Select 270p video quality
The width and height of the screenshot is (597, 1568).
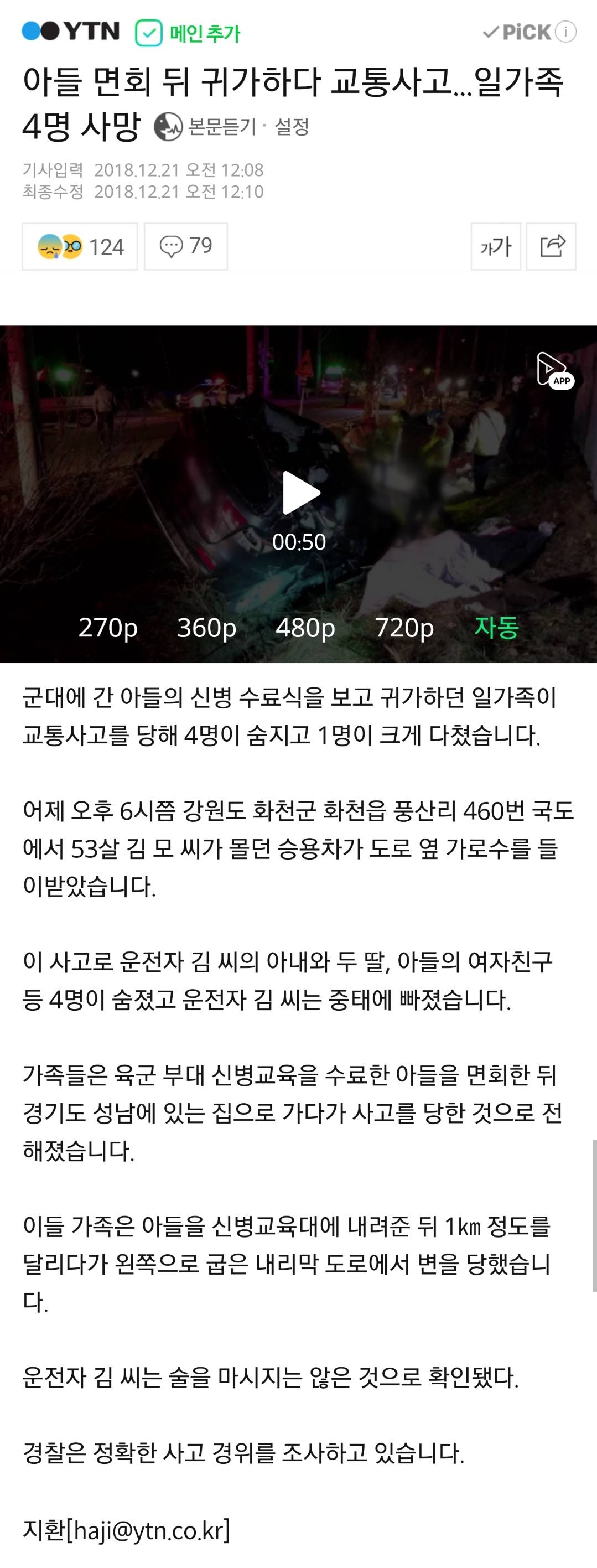108,628
